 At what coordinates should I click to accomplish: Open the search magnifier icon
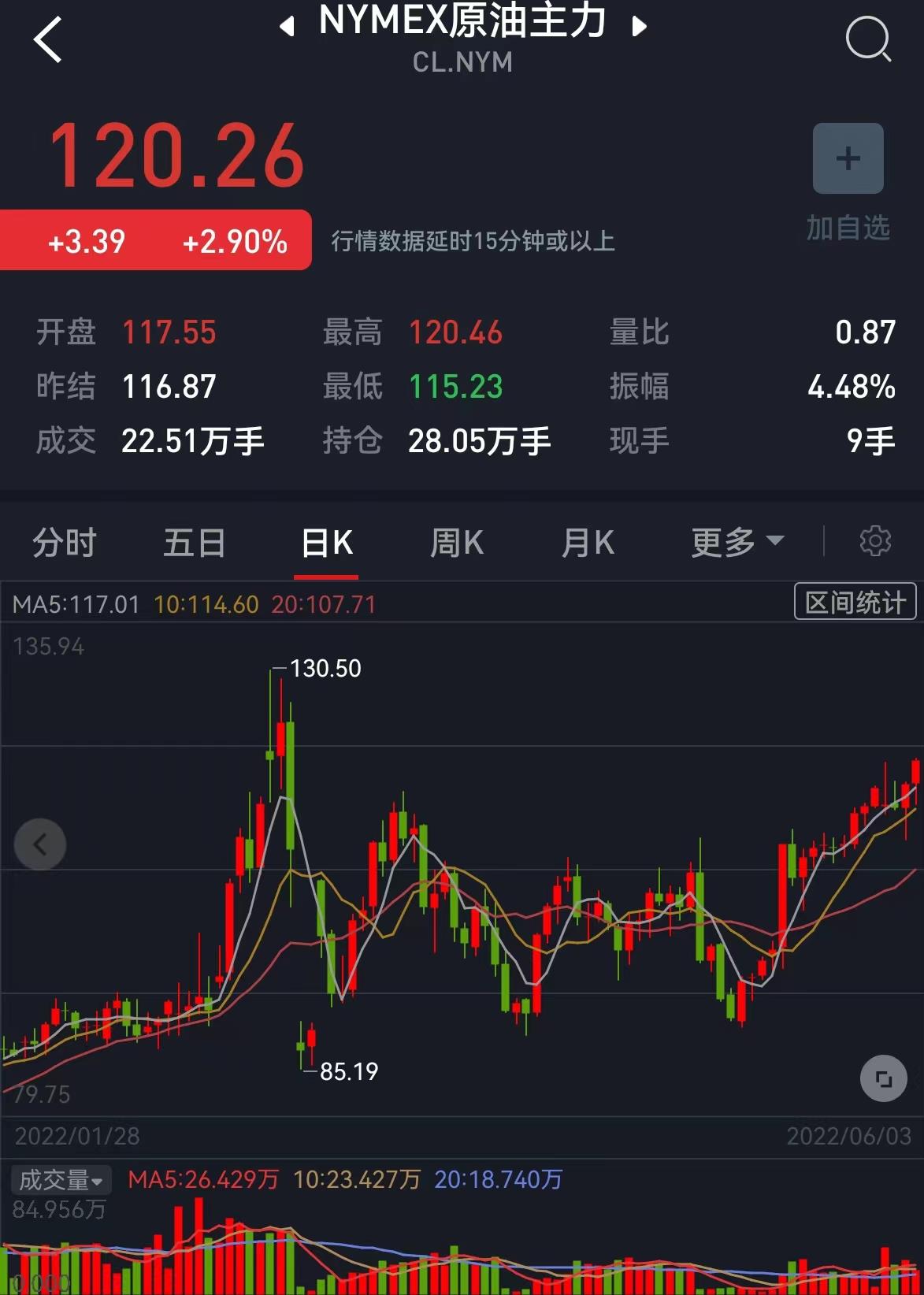[x=868, y=39]
